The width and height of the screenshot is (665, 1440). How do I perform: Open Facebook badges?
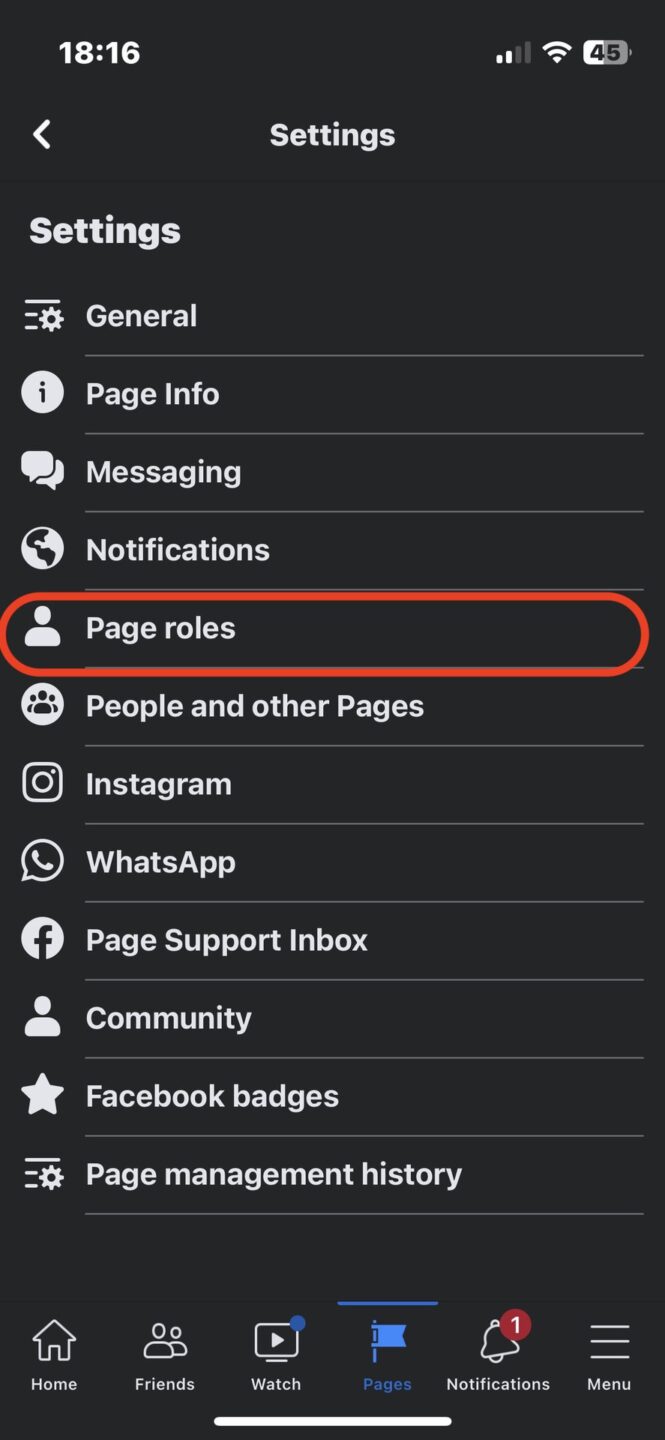(x=212, y=1096)
